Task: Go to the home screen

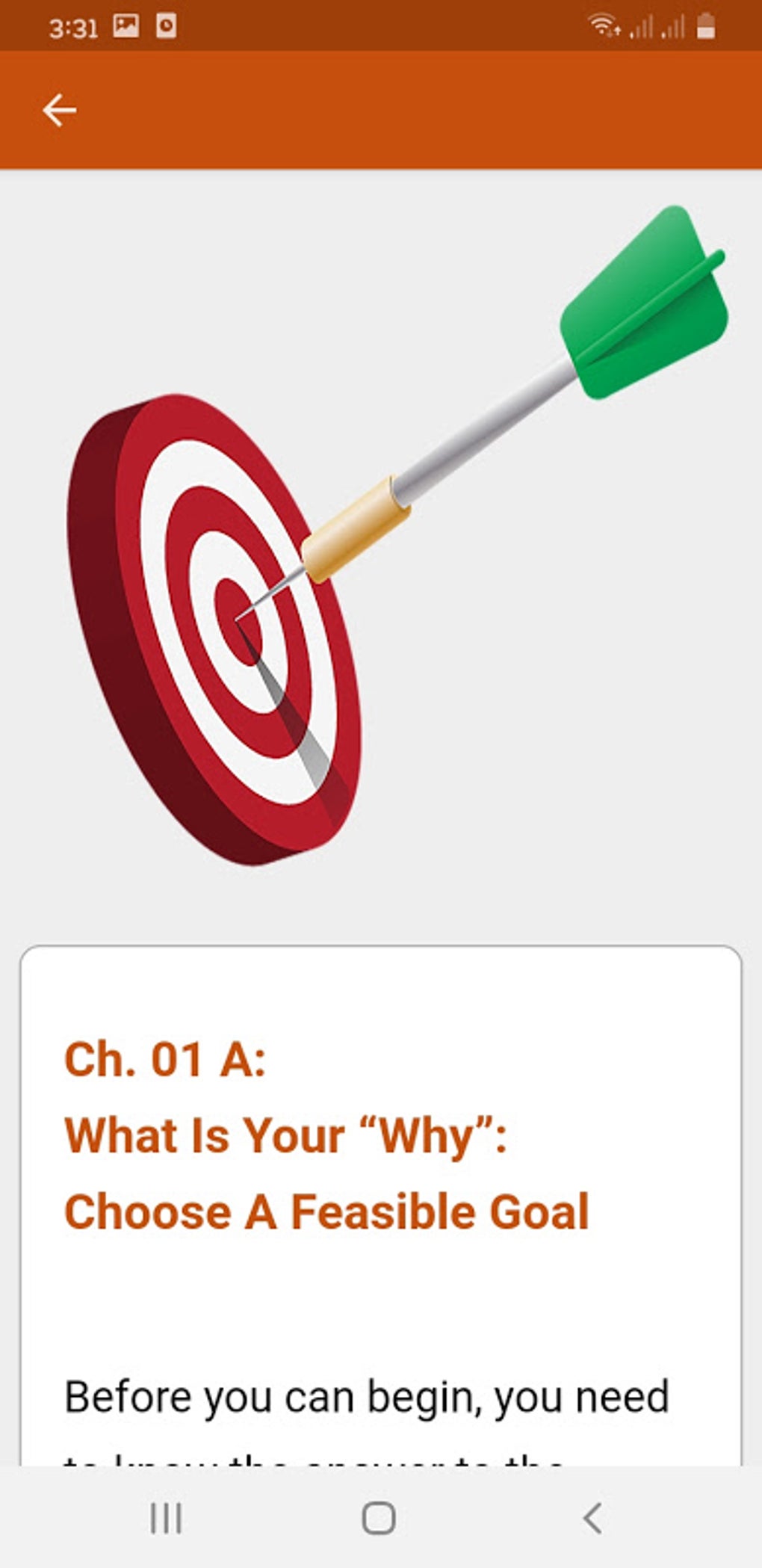Action: [x=379, y=1518]
